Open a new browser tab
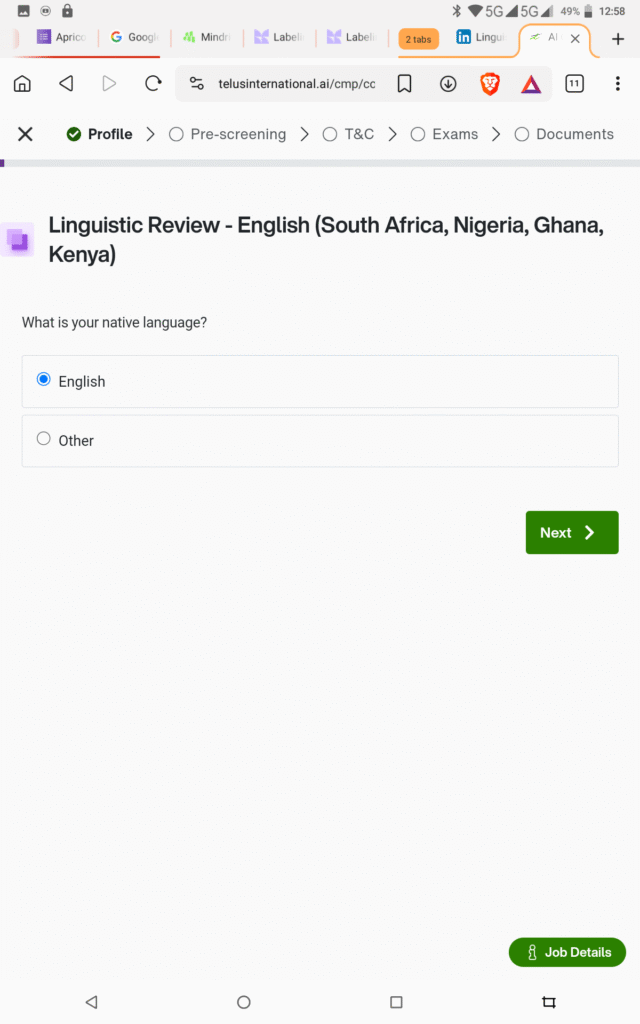Image resolution: width=640 pixels, height=1024 pixels. click(617, 39)
